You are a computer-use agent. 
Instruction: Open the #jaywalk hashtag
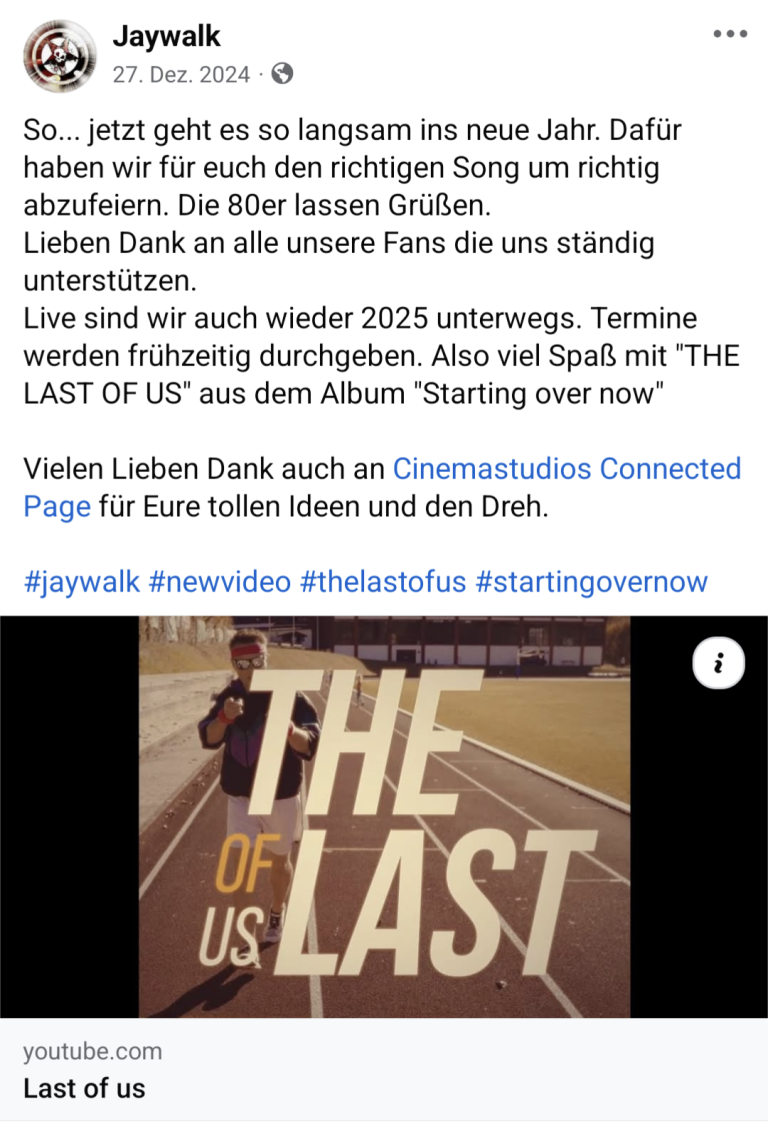tap(81, 581)
